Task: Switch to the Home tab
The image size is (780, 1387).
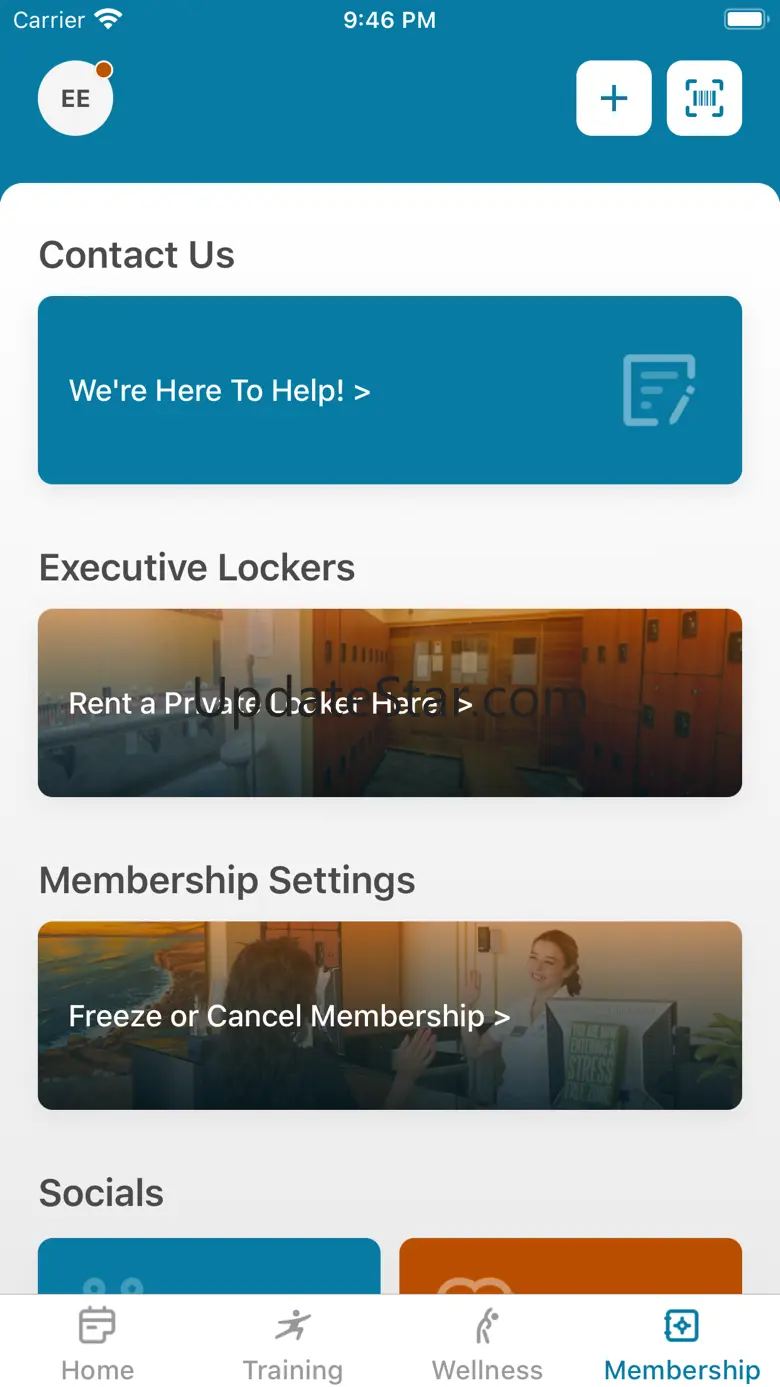Action: [97, 1345]
